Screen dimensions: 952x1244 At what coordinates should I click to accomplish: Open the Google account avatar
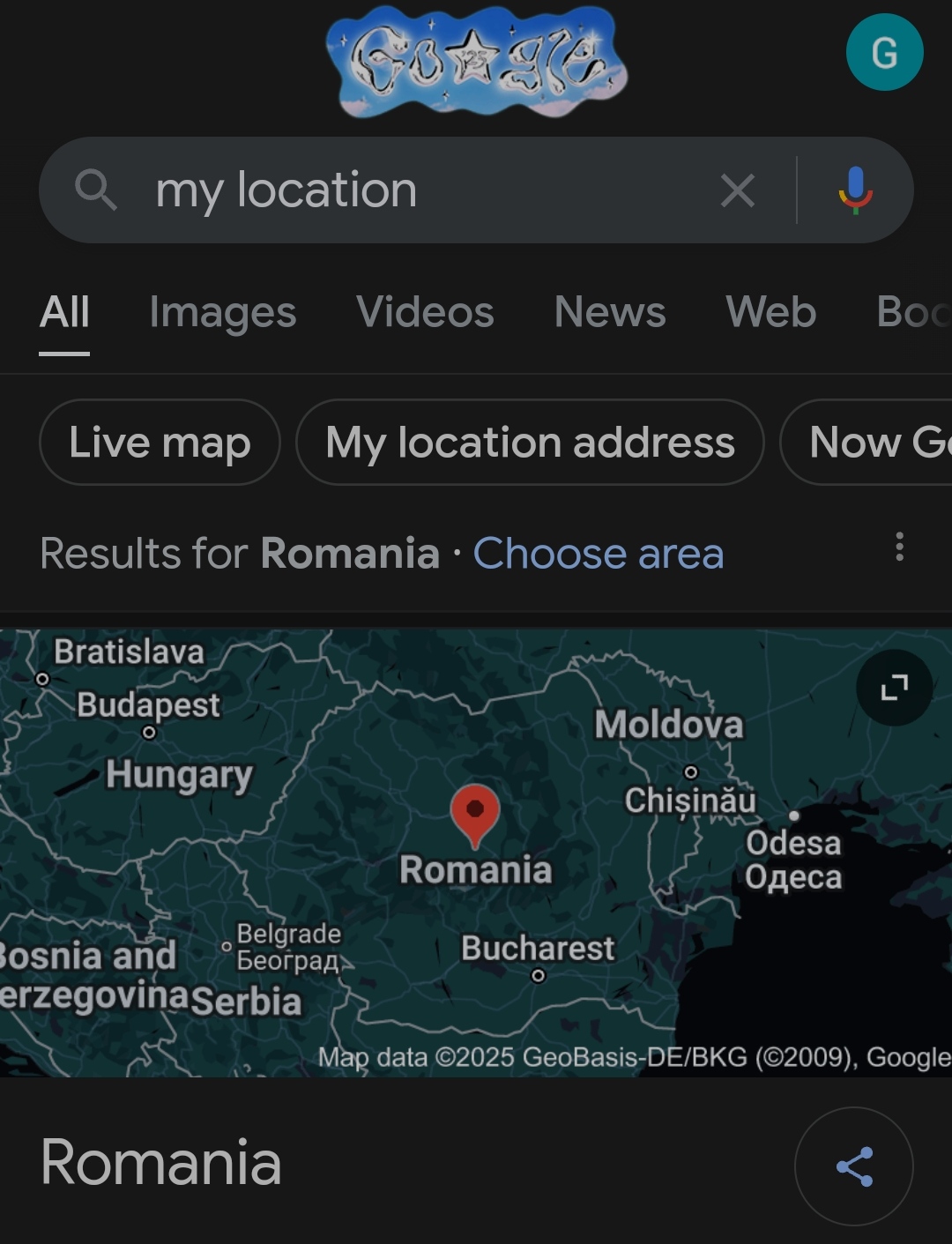pos(884,53)
